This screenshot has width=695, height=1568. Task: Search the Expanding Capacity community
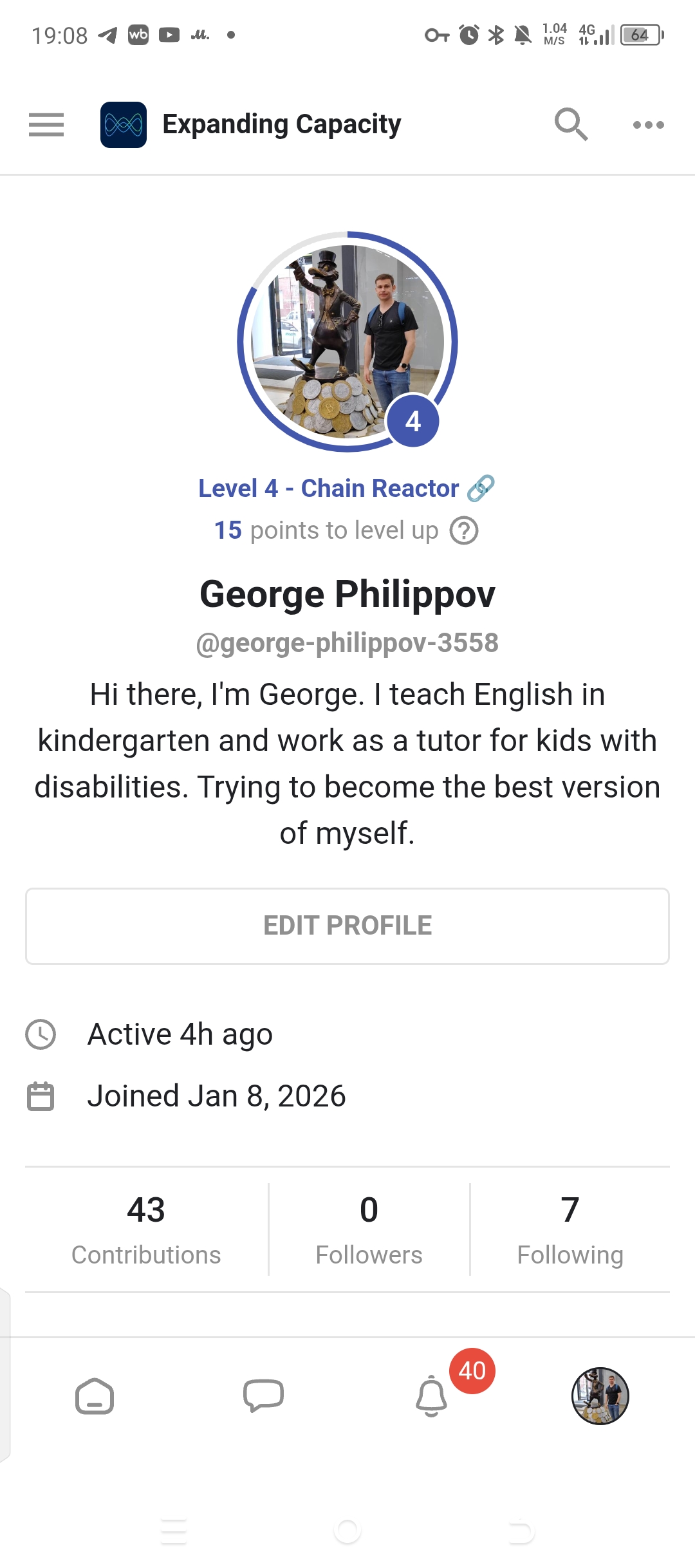[571, 124]
